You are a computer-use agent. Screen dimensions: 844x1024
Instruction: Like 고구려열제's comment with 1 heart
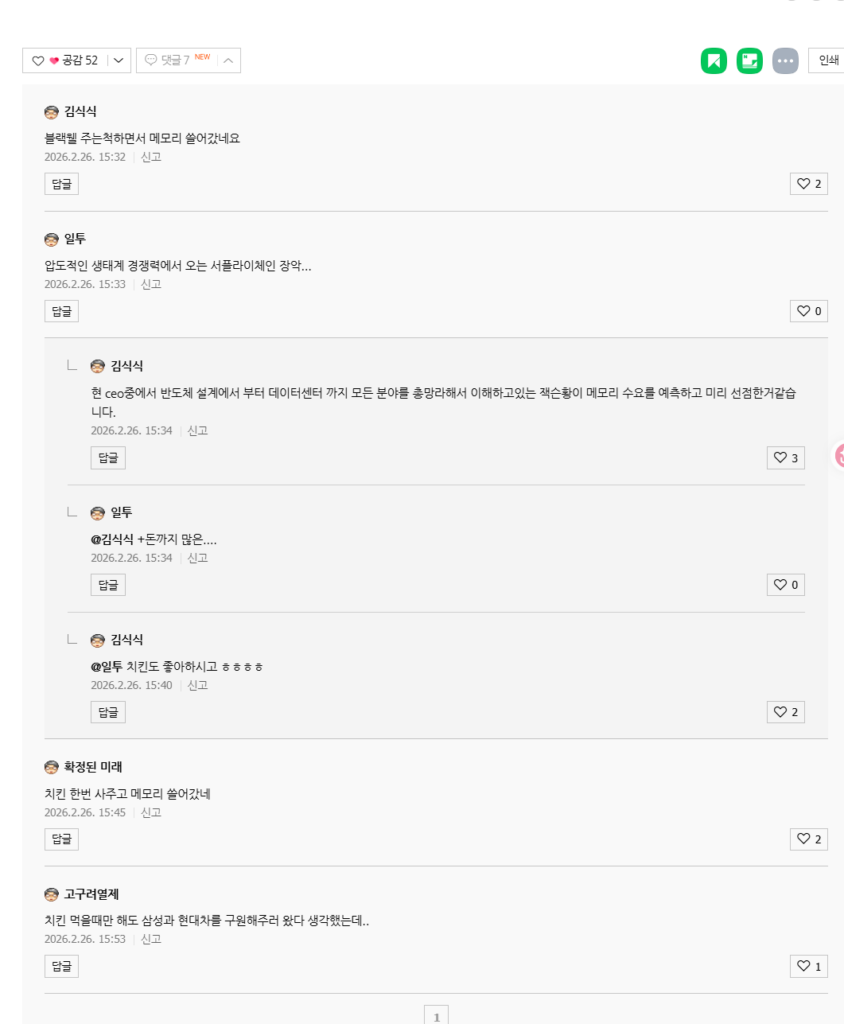[x=808, y=966]
